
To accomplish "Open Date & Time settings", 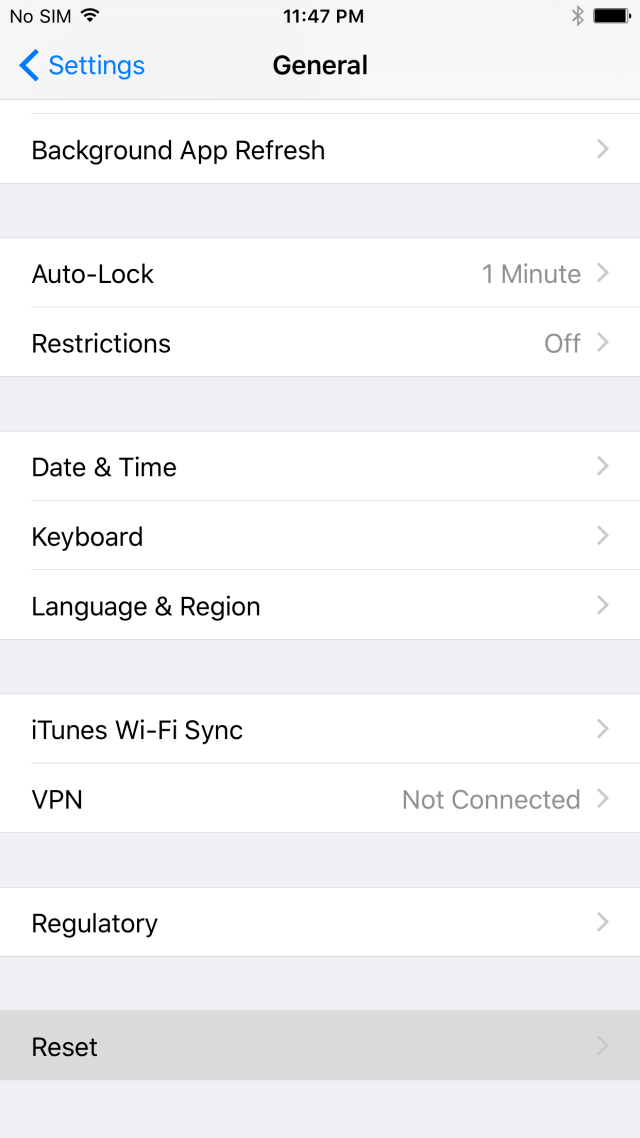I will point(320,466).
